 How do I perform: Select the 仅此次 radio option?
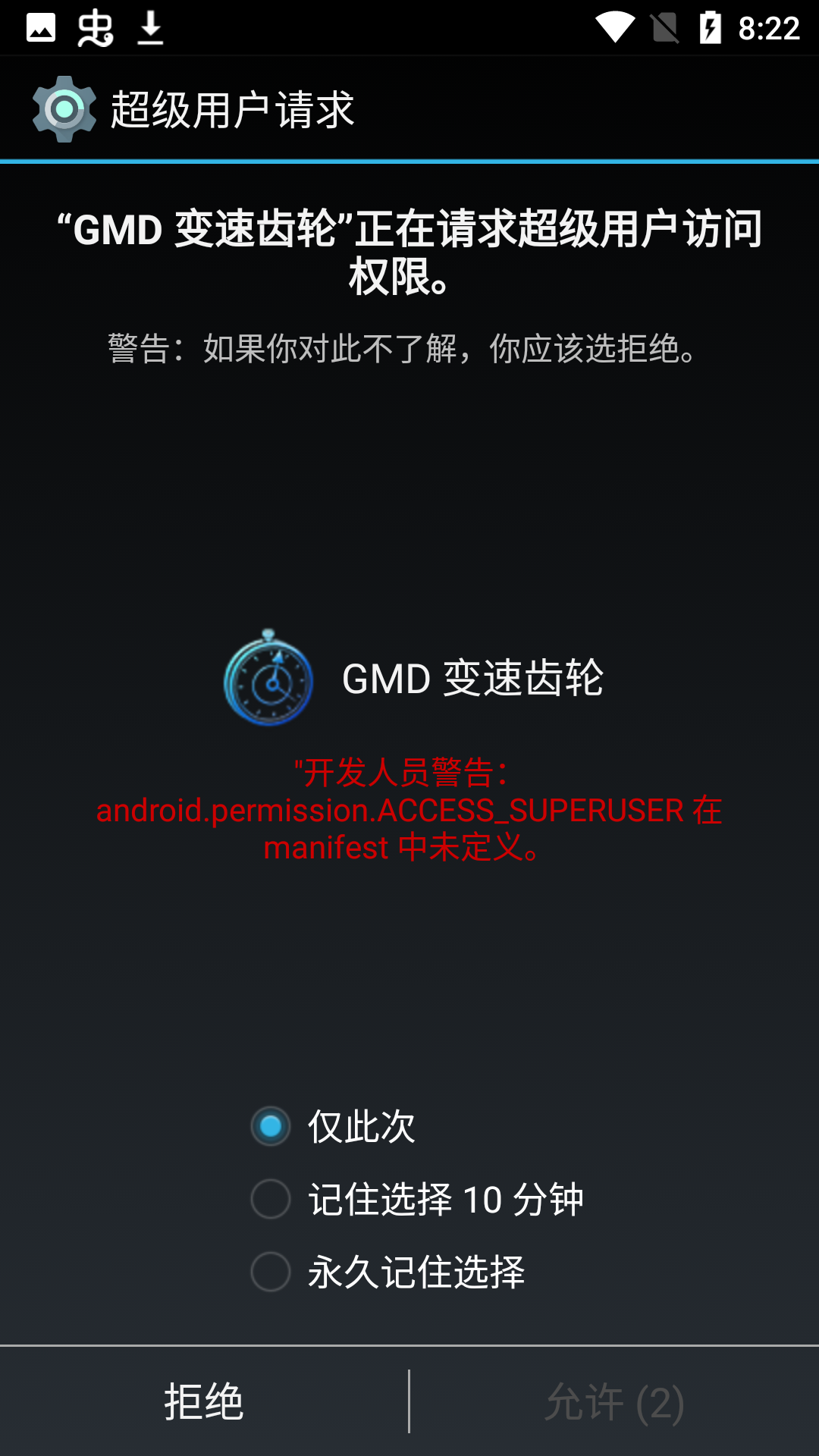[x=271, y=1128]
